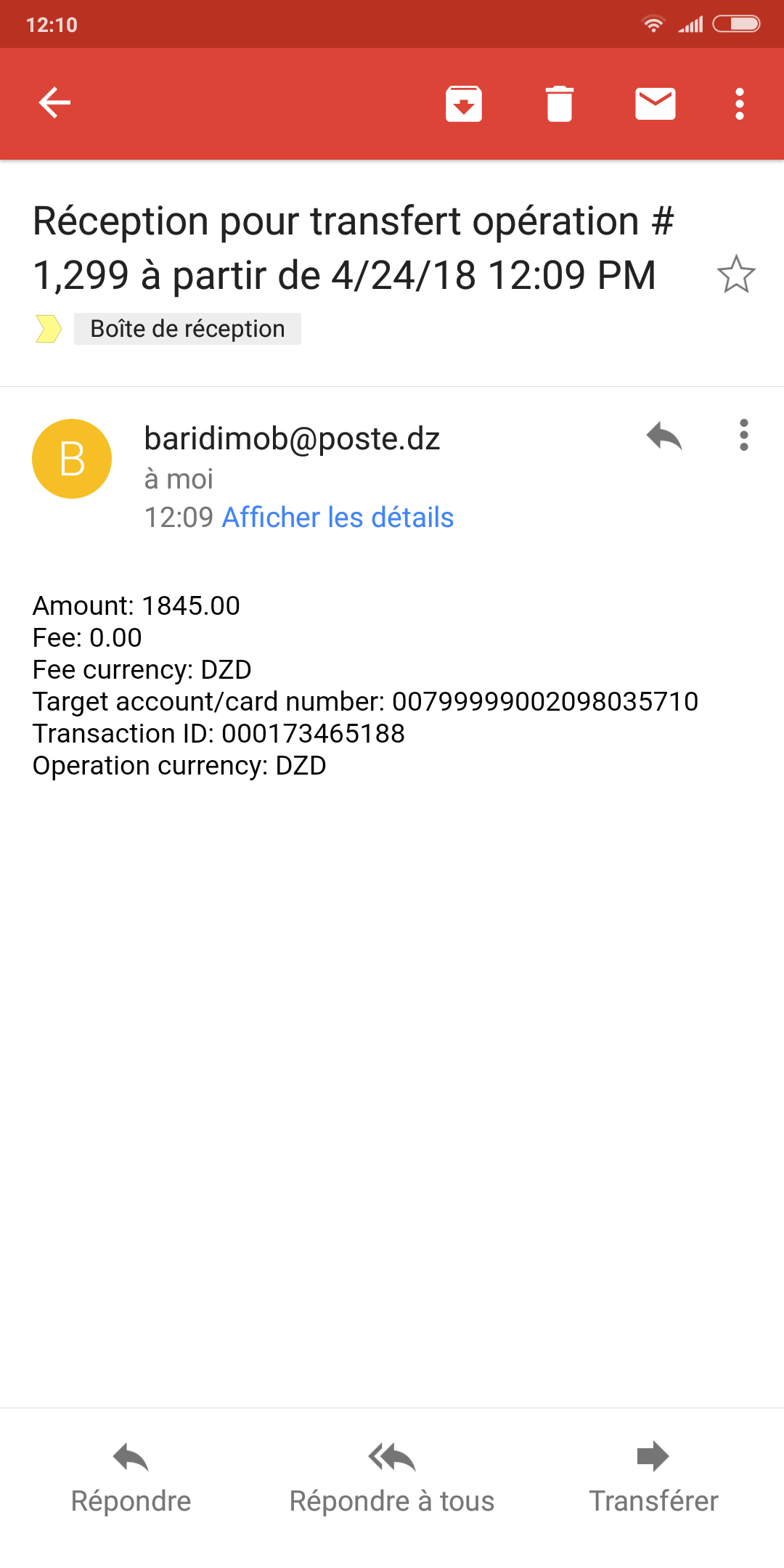Forward the email with Transférer
Screen dimensions: 784x1568
(653, 1477)
